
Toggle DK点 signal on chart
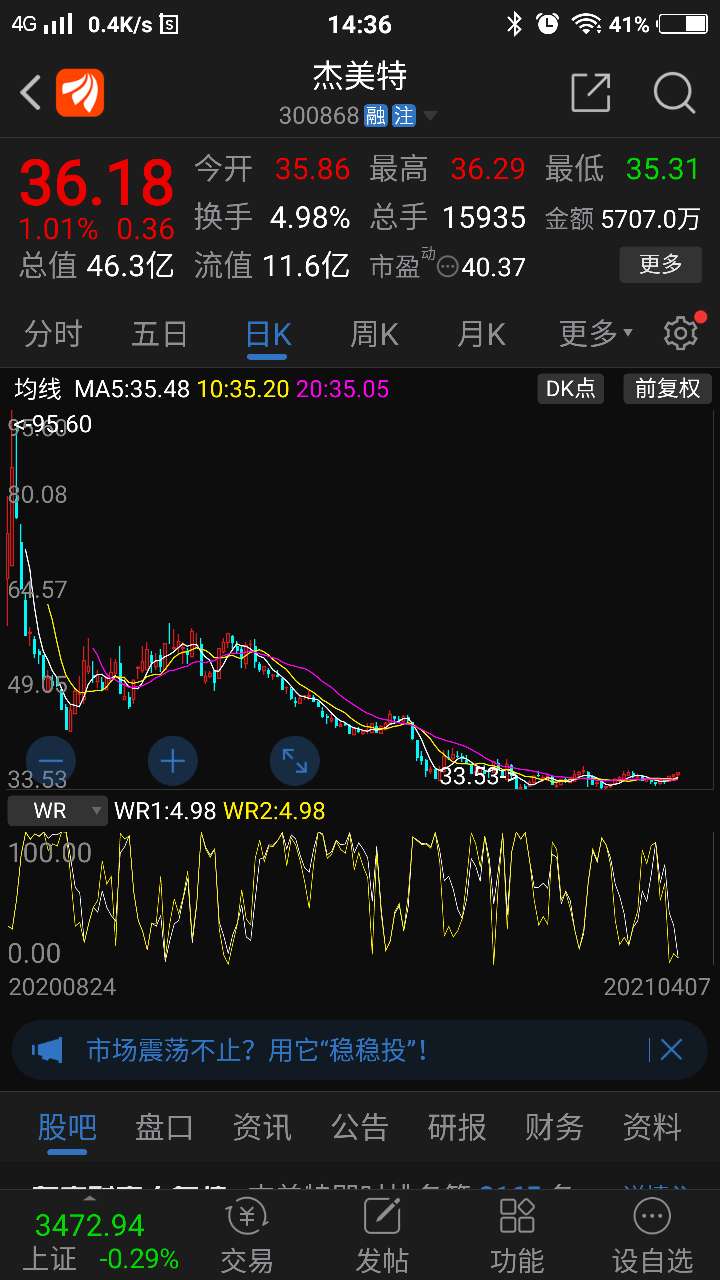570,389
